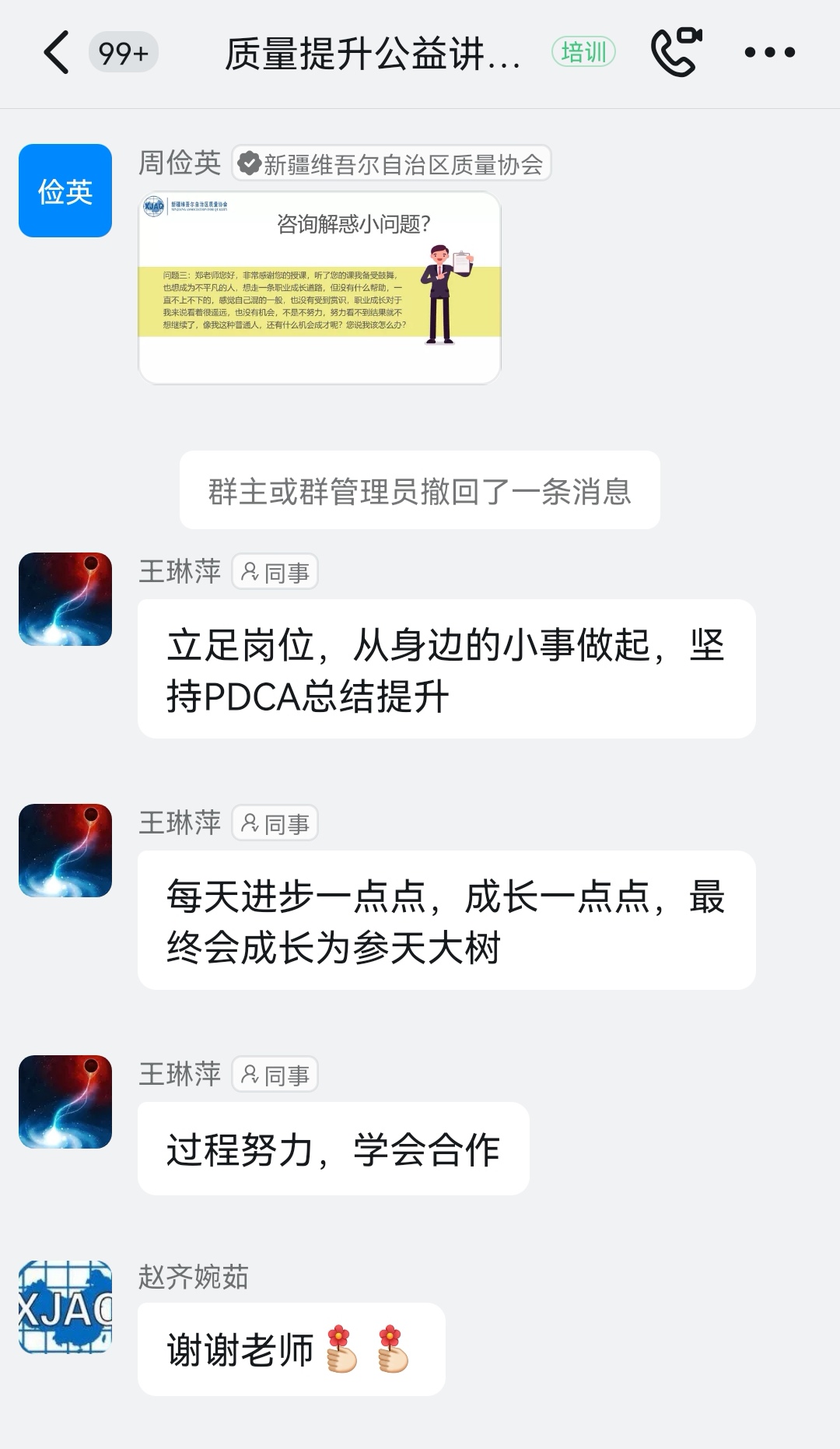The height and width of the screenshot is (1449, 840).
Task: Go back to the chat list
Action: (56, 53)
